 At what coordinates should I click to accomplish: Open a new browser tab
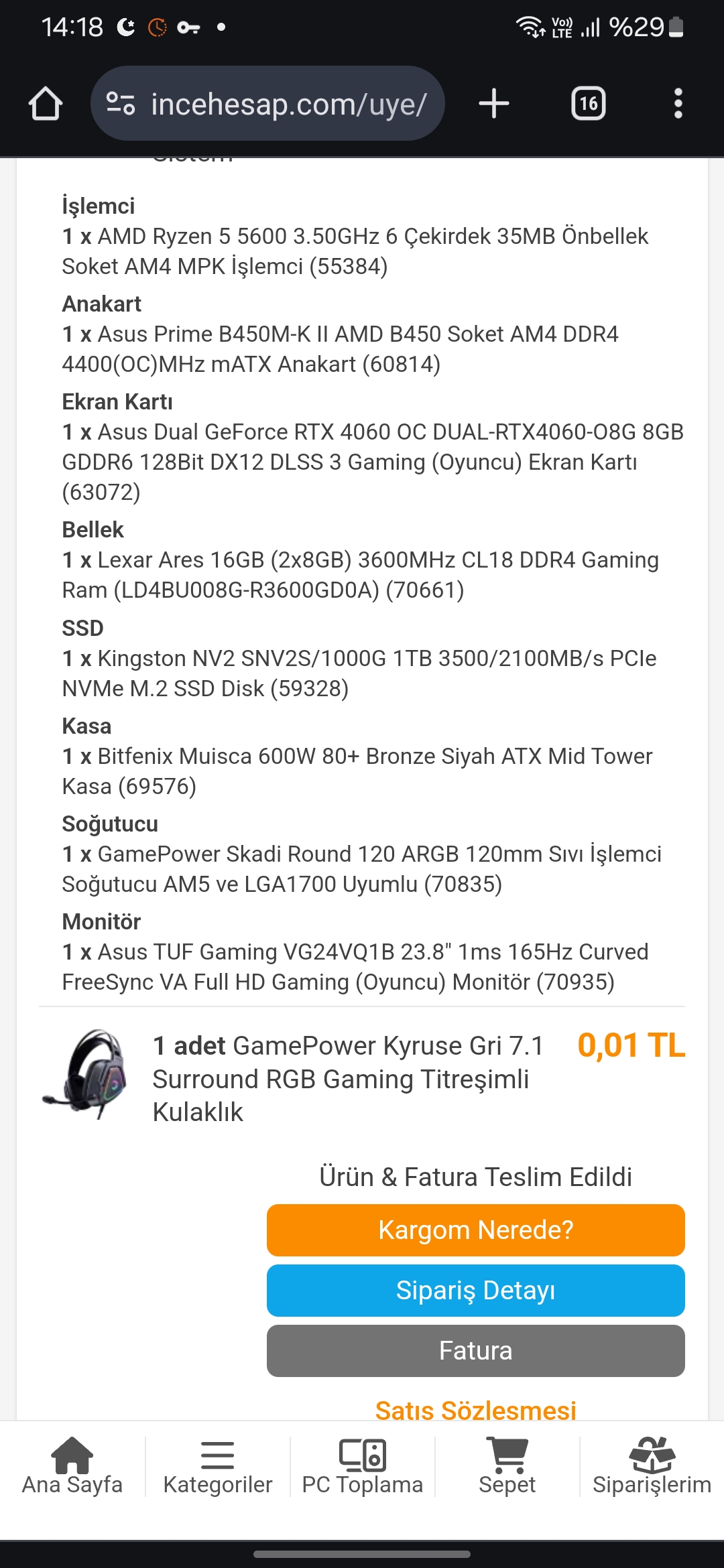point(494,104)
